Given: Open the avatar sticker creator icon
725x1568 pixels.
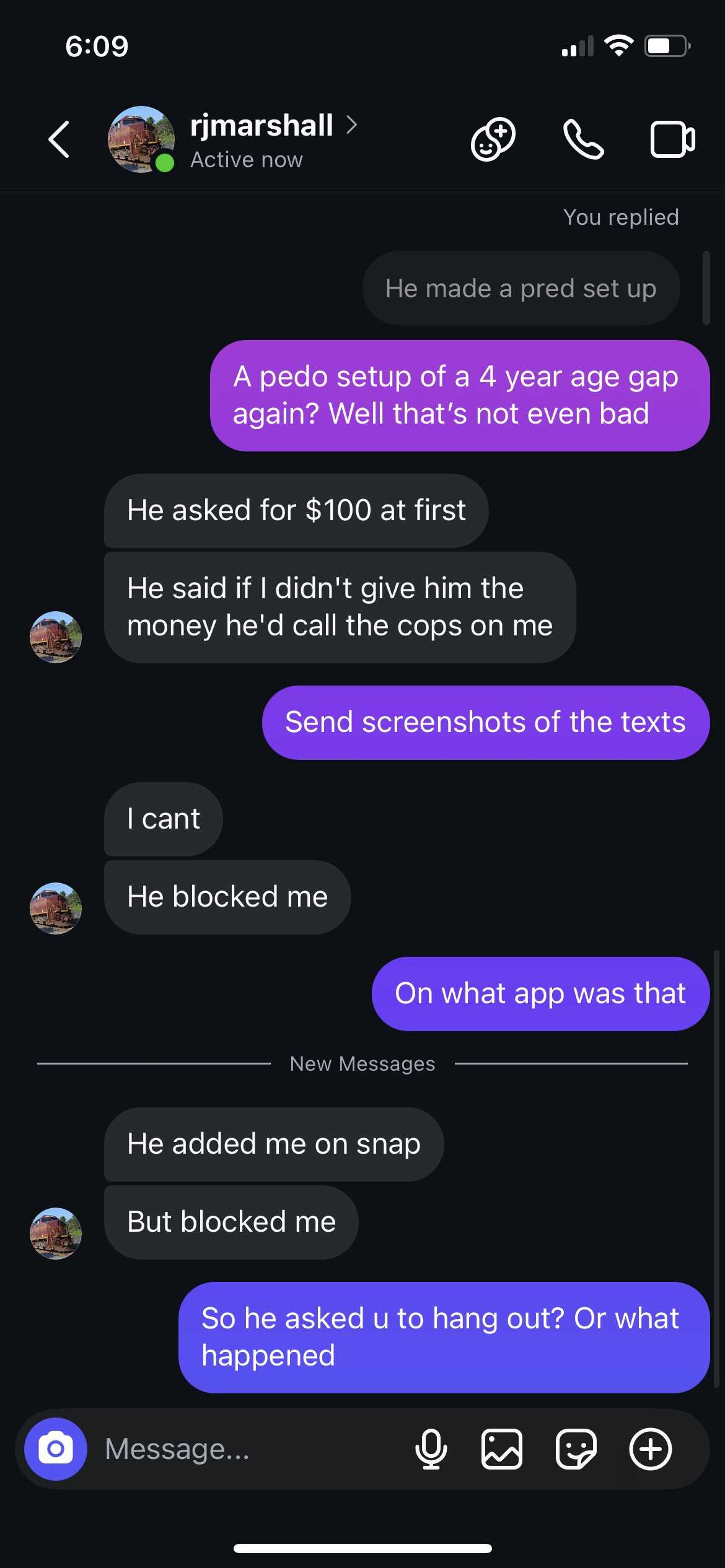Looking at the screenshot, I should (x=493, y=139).
